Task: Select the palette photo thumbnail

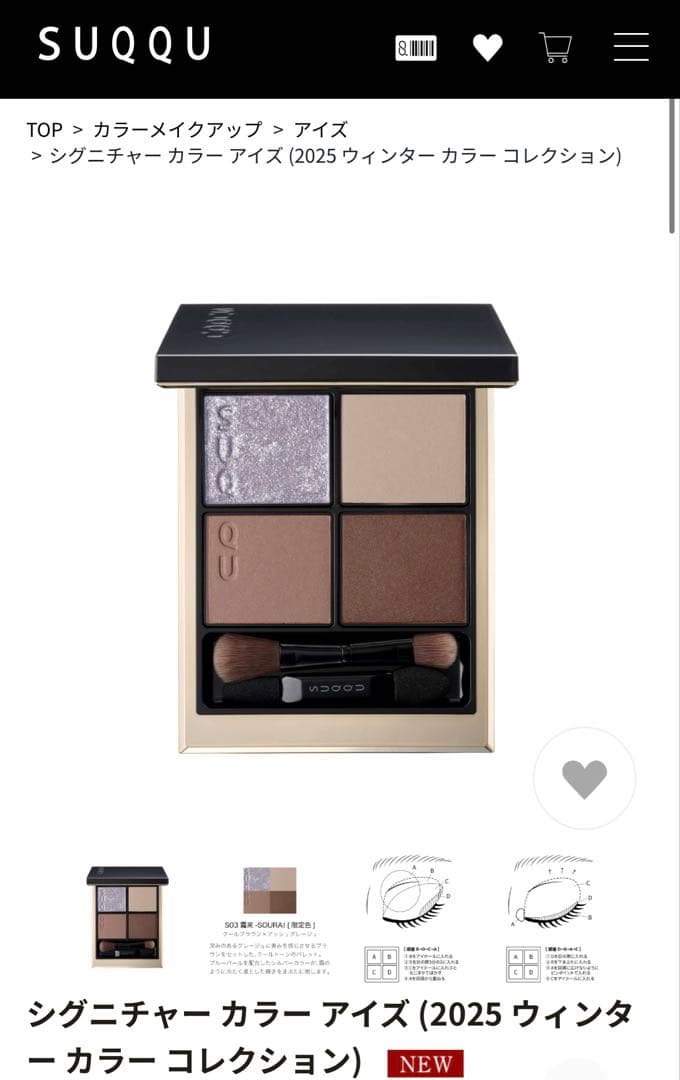Action: tap(127, 916)
